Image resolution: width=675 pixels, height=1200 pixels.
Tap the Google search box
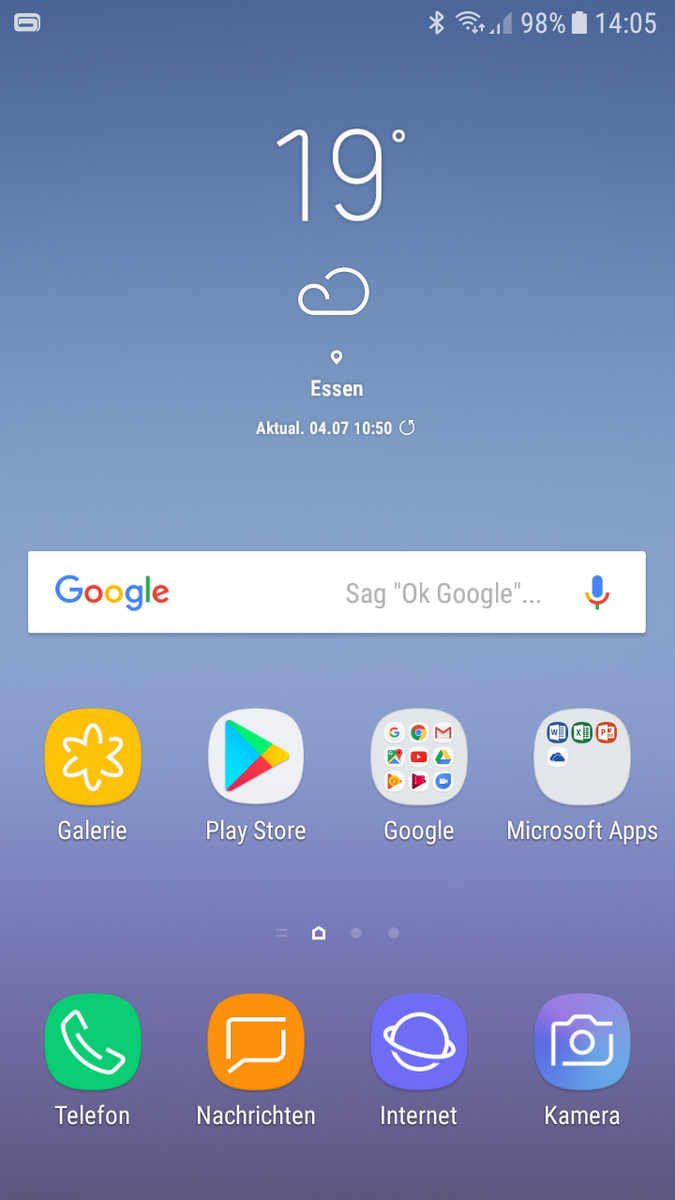(337, 592)
